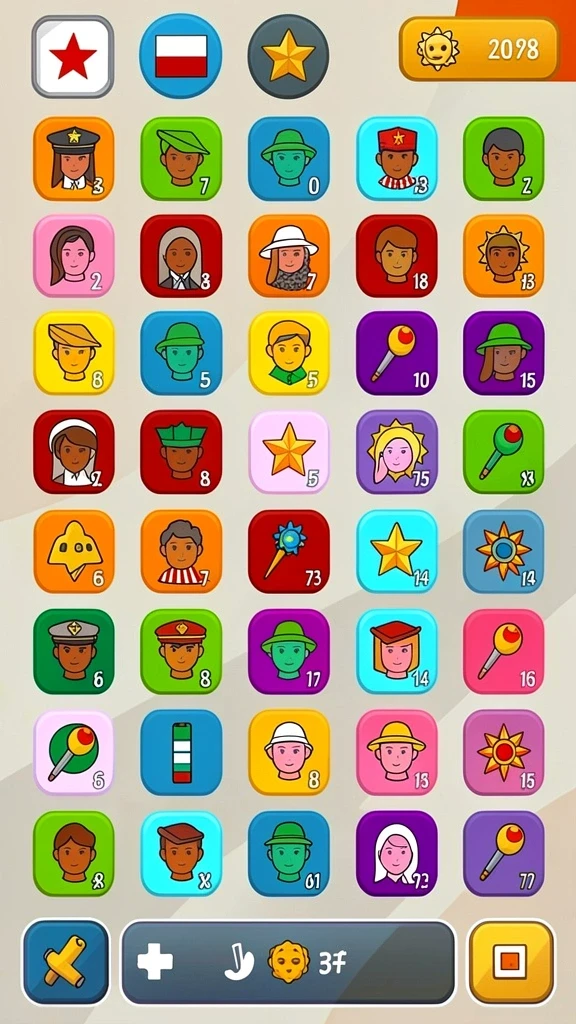Tap the red tile with man numbered 18
The image size is (576, 1024).
pos(396,256)
